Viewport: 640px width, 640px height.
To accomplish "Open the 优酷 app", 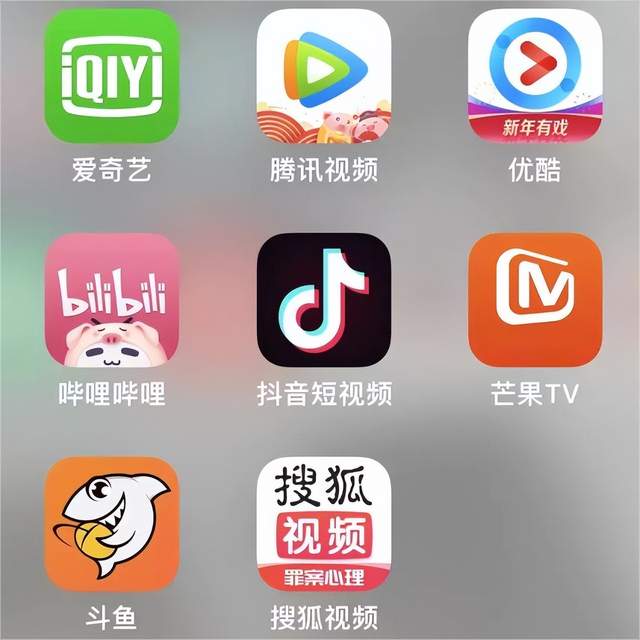I will point(535,77).
